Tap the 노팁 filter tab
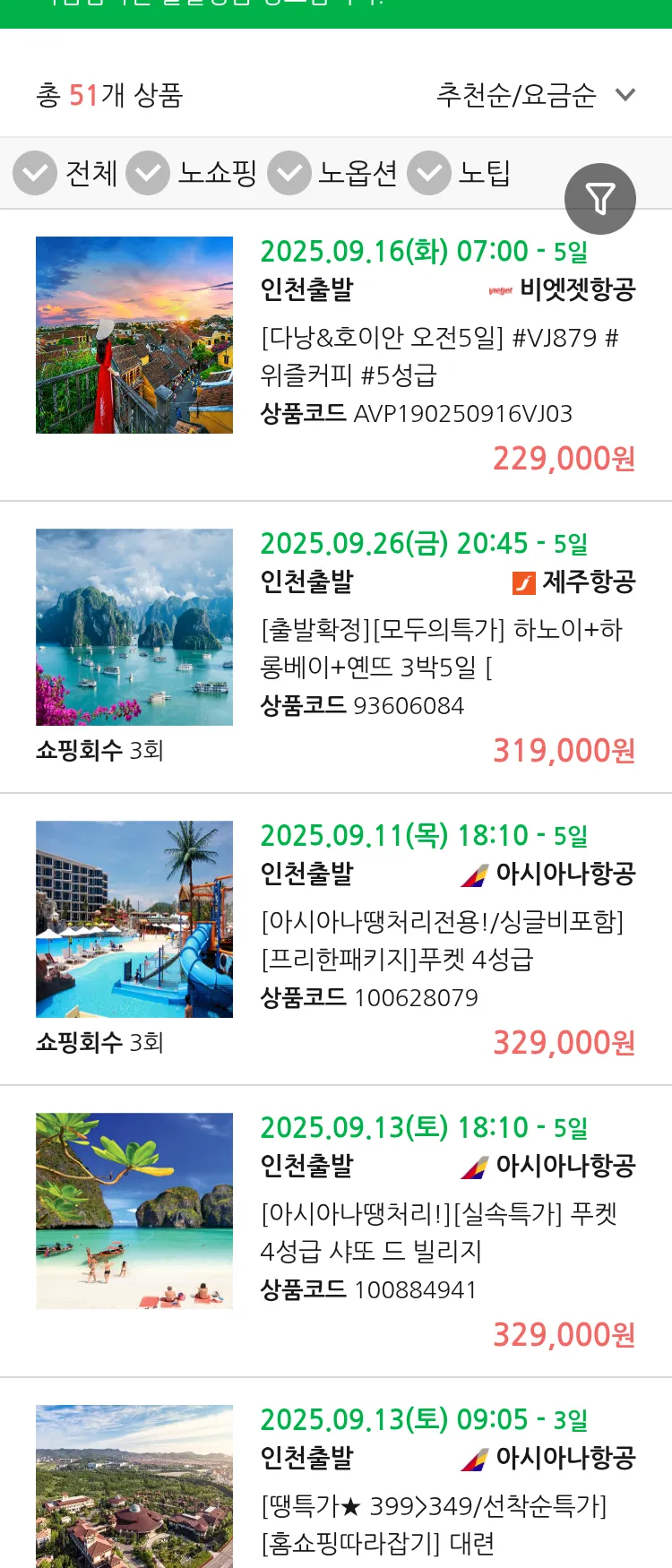The image size is (672, 1568). coord(485,173)
